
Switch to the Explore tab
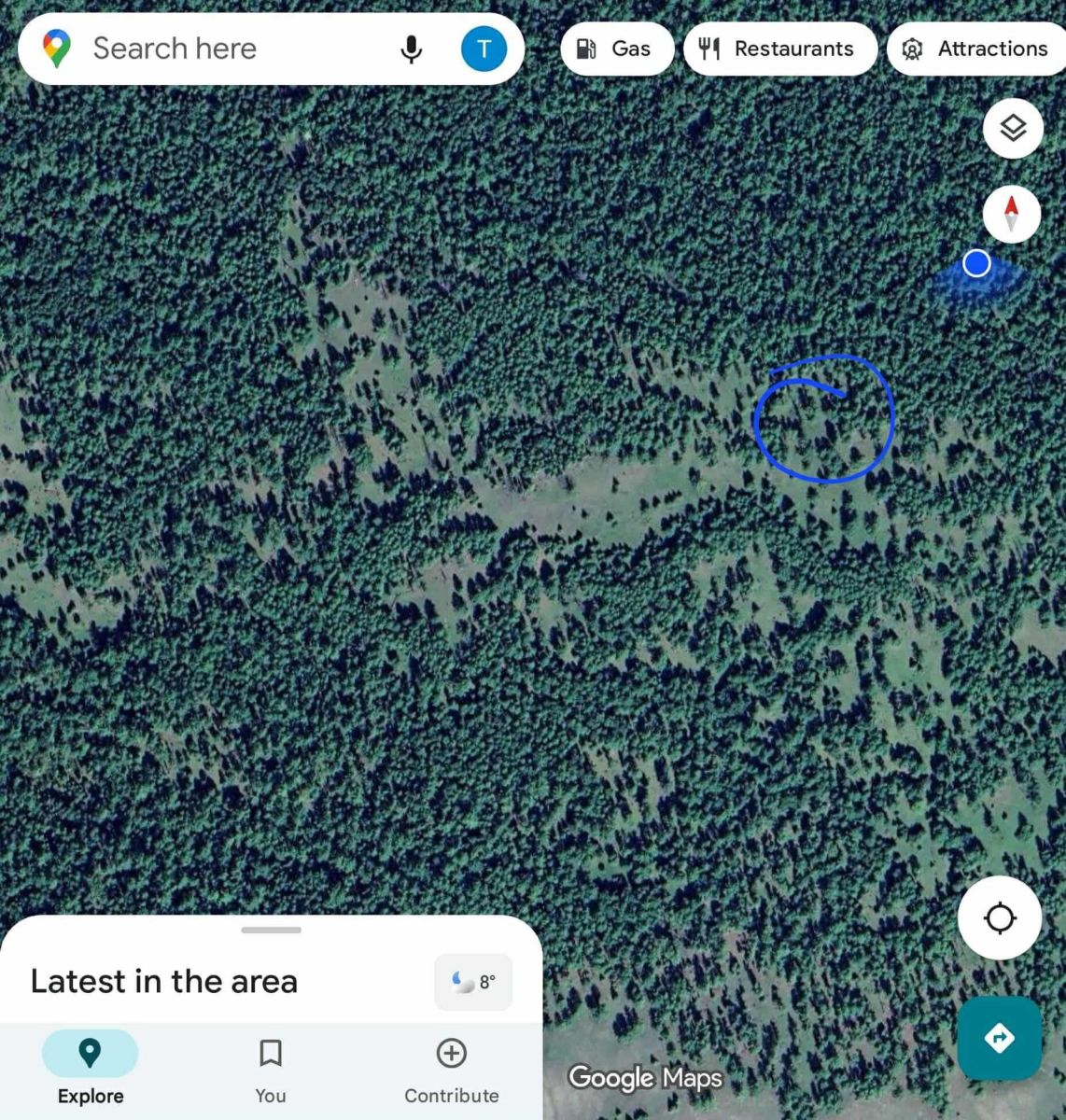coord(91,1070)
